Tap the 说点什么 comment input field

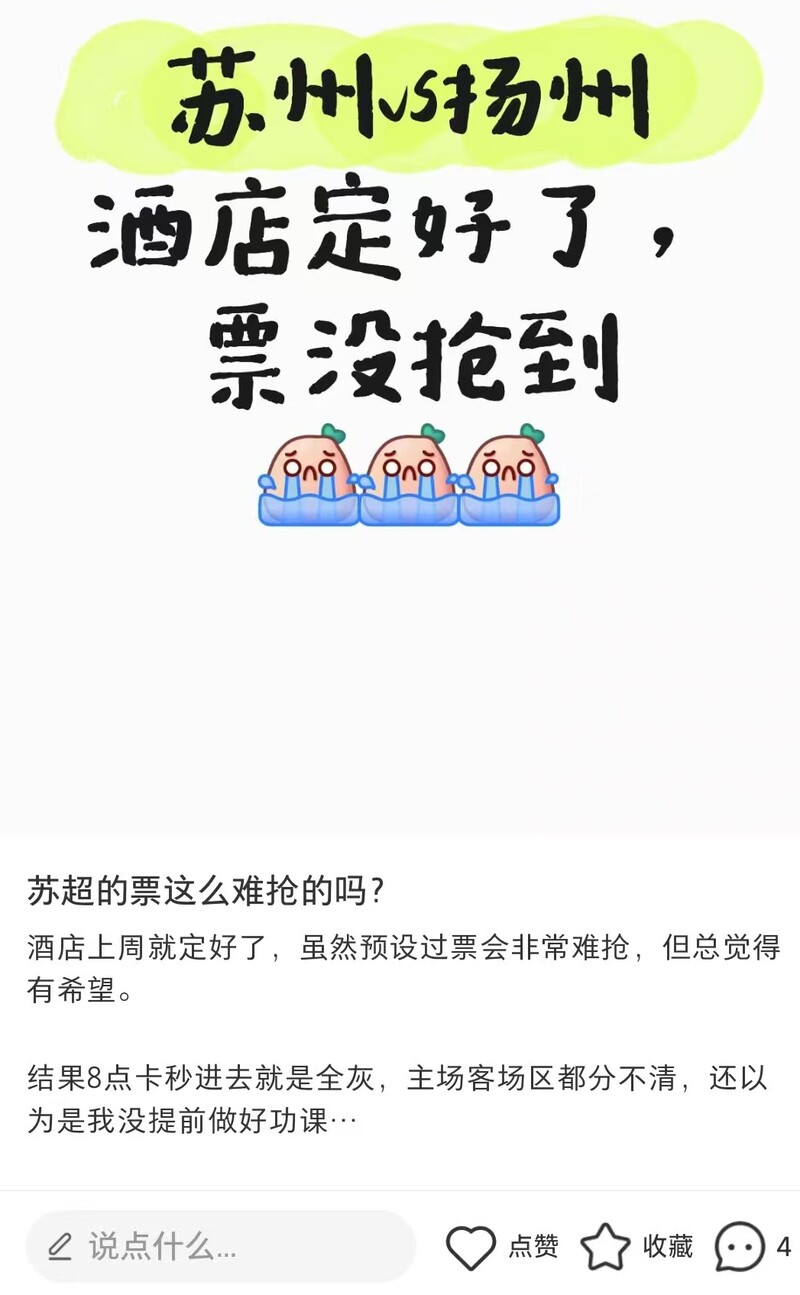[x=220, y=1246]
